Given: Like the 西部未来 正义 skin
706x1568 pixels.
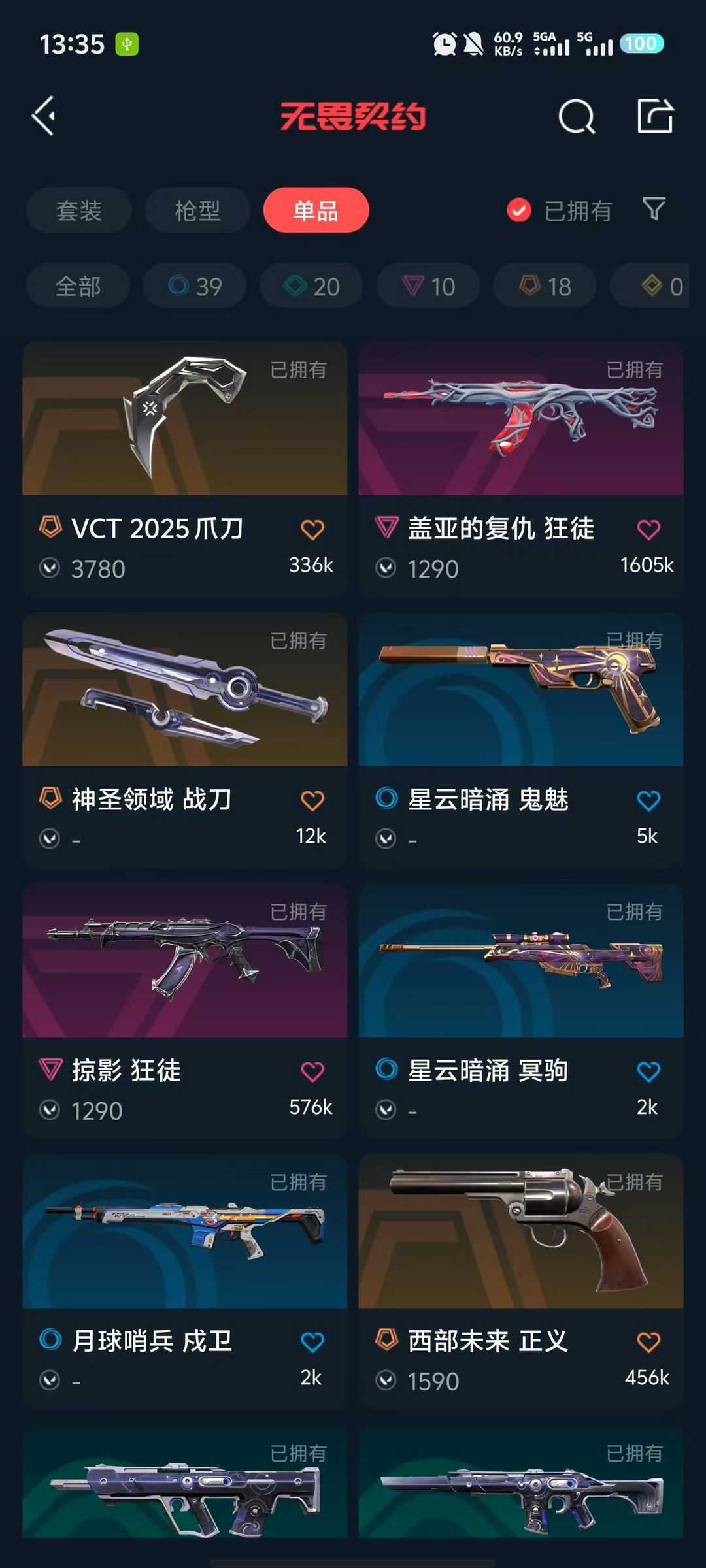Looking at the screenshot, I should [x=648, y=1342].
